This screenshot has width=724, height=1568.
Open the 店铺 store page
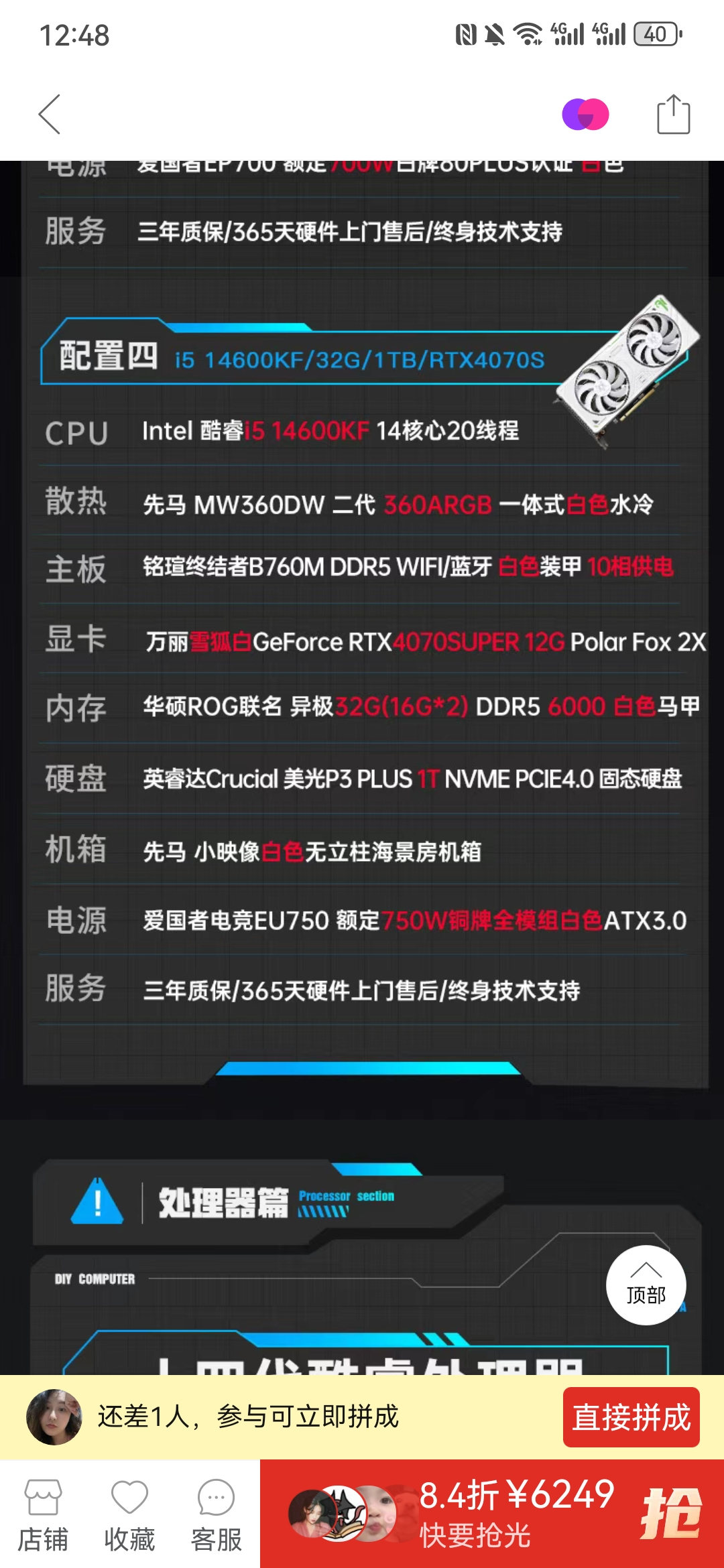[43, 1514]
